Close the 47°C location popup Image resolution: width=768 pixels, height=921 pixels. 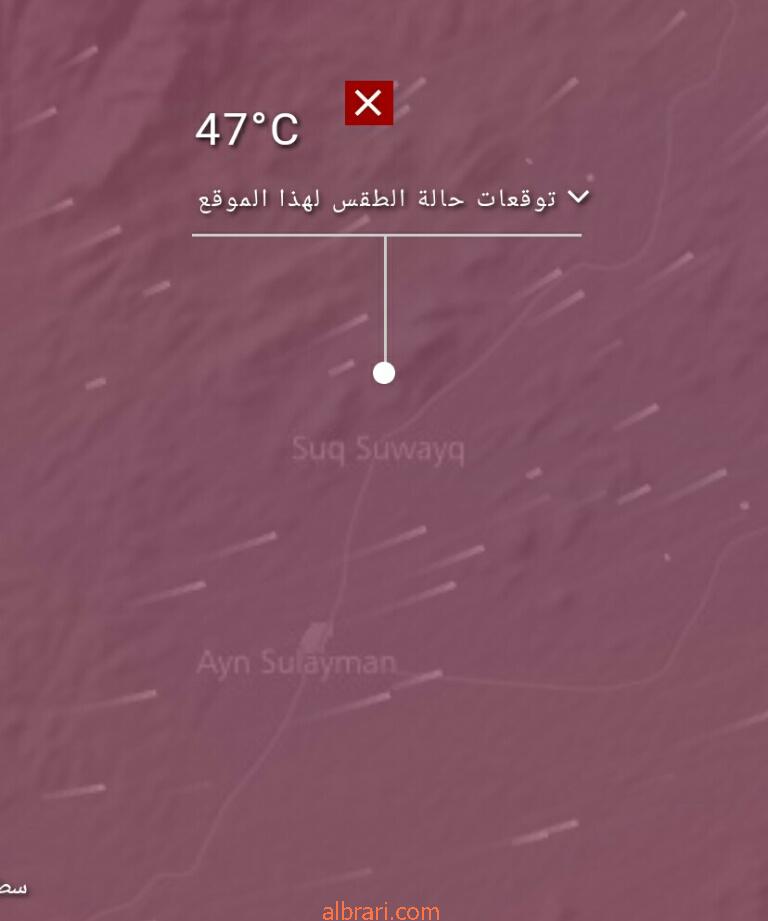pyautogui.click(x=369, y=103)
